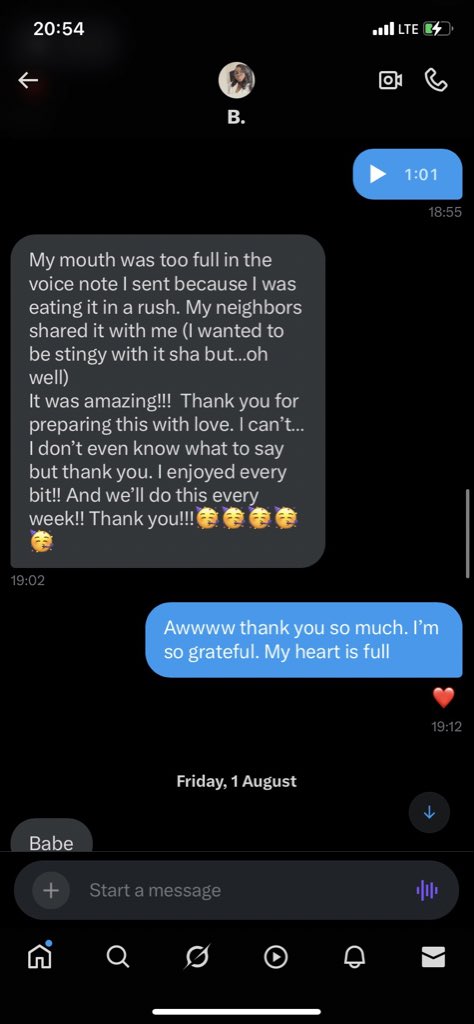Start a video call with B.
The width and height of the screenshot is (474, 1024).
coord(390,80)
